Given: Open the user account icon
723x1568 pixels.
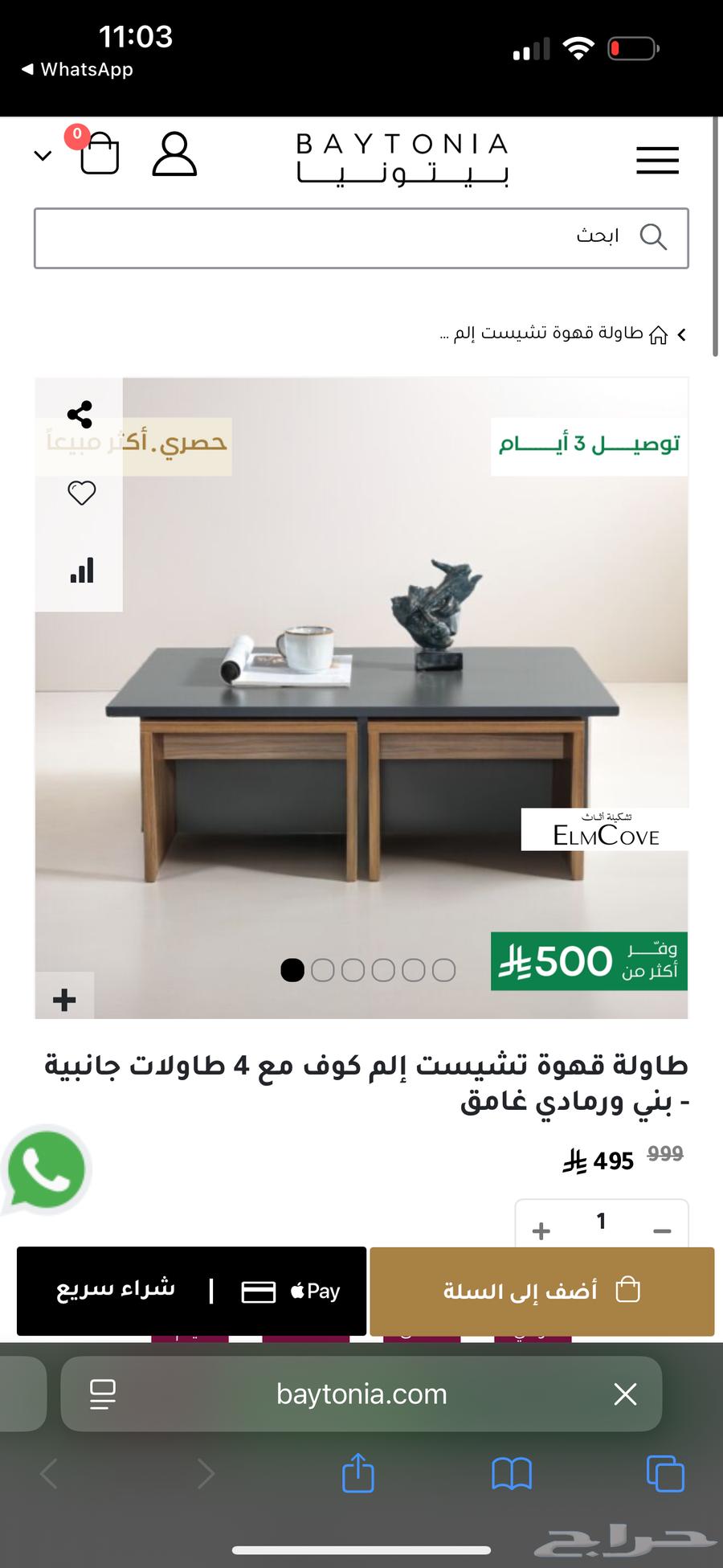Looking at the screenshot, I should pyautogui.click(x=174, y=155).
